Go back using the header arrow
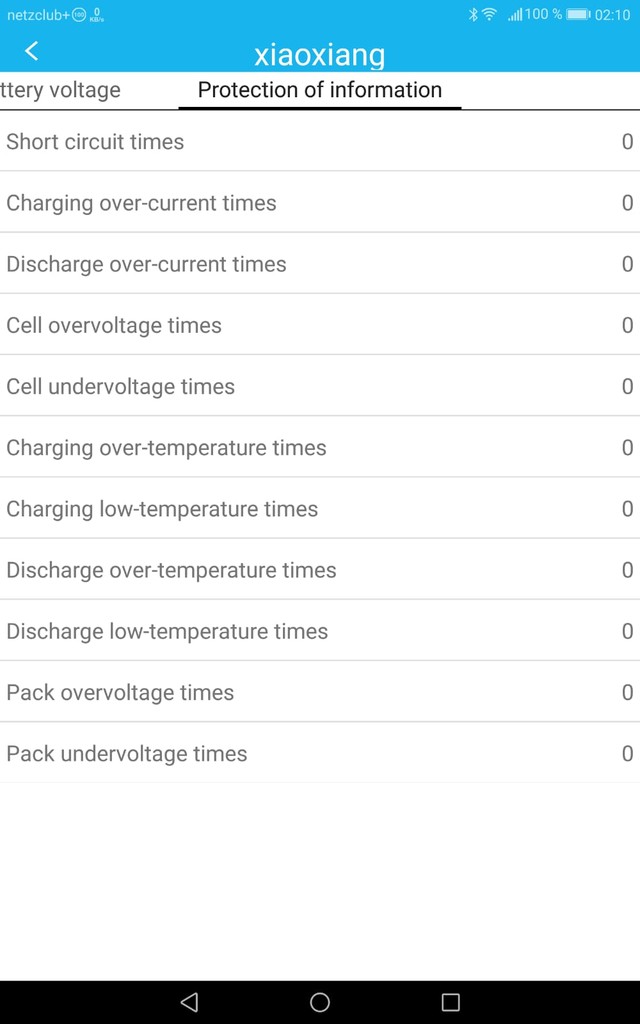640x1024 pixels. tap(31, 50)
